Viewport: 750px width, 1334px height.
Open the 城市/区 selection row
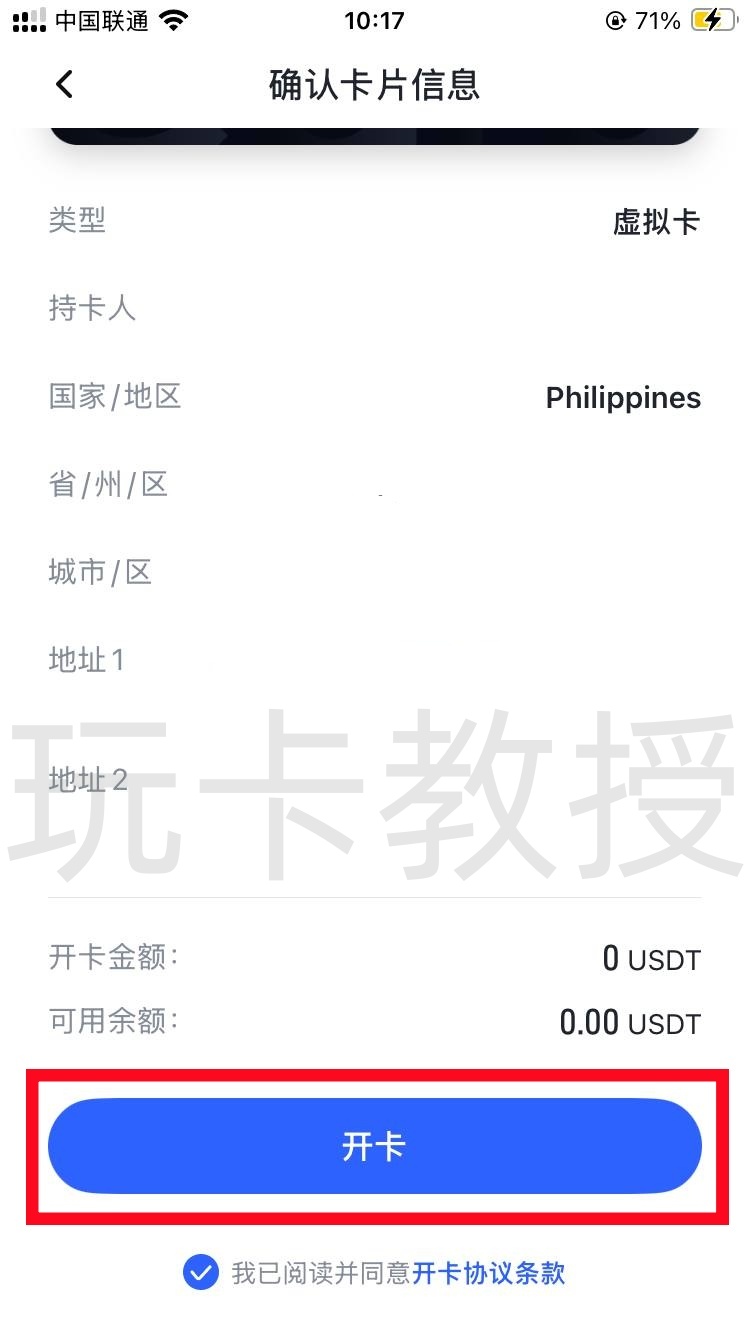pos(375,572)
